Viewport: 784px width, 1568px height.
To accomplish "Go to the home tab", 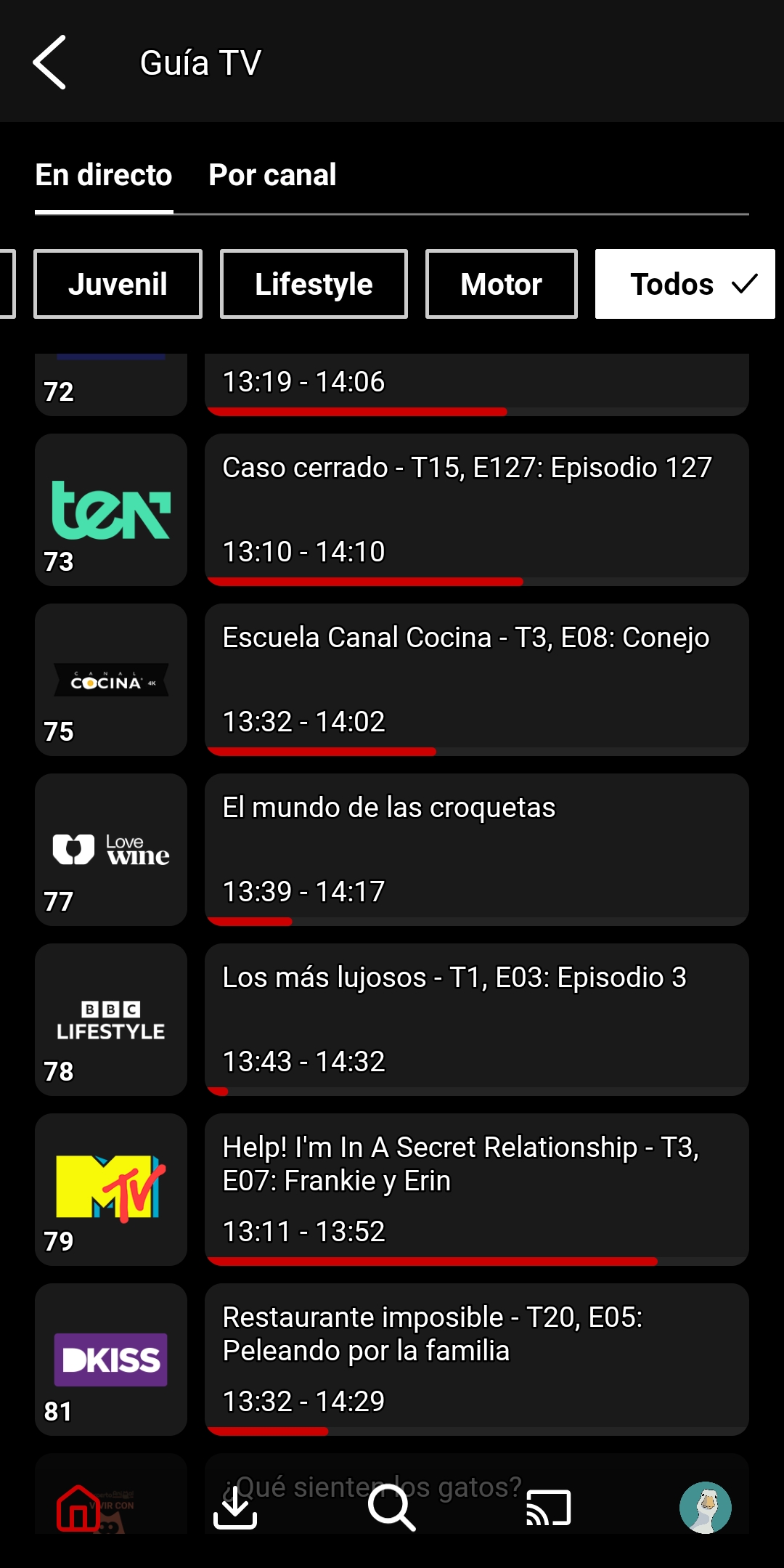I will [78, 1508].
